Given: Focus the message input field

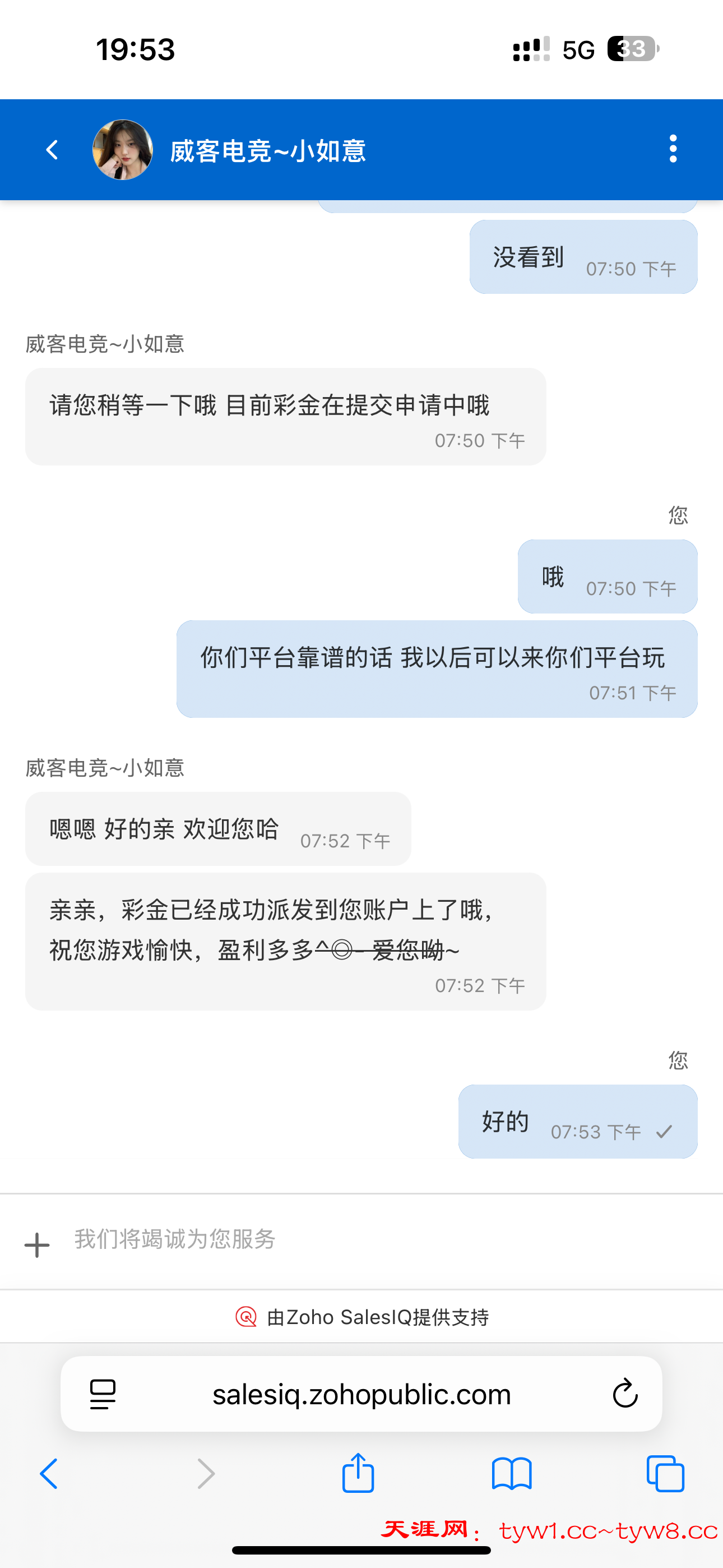Looking at the screenshot, I should pos(365,1239).
